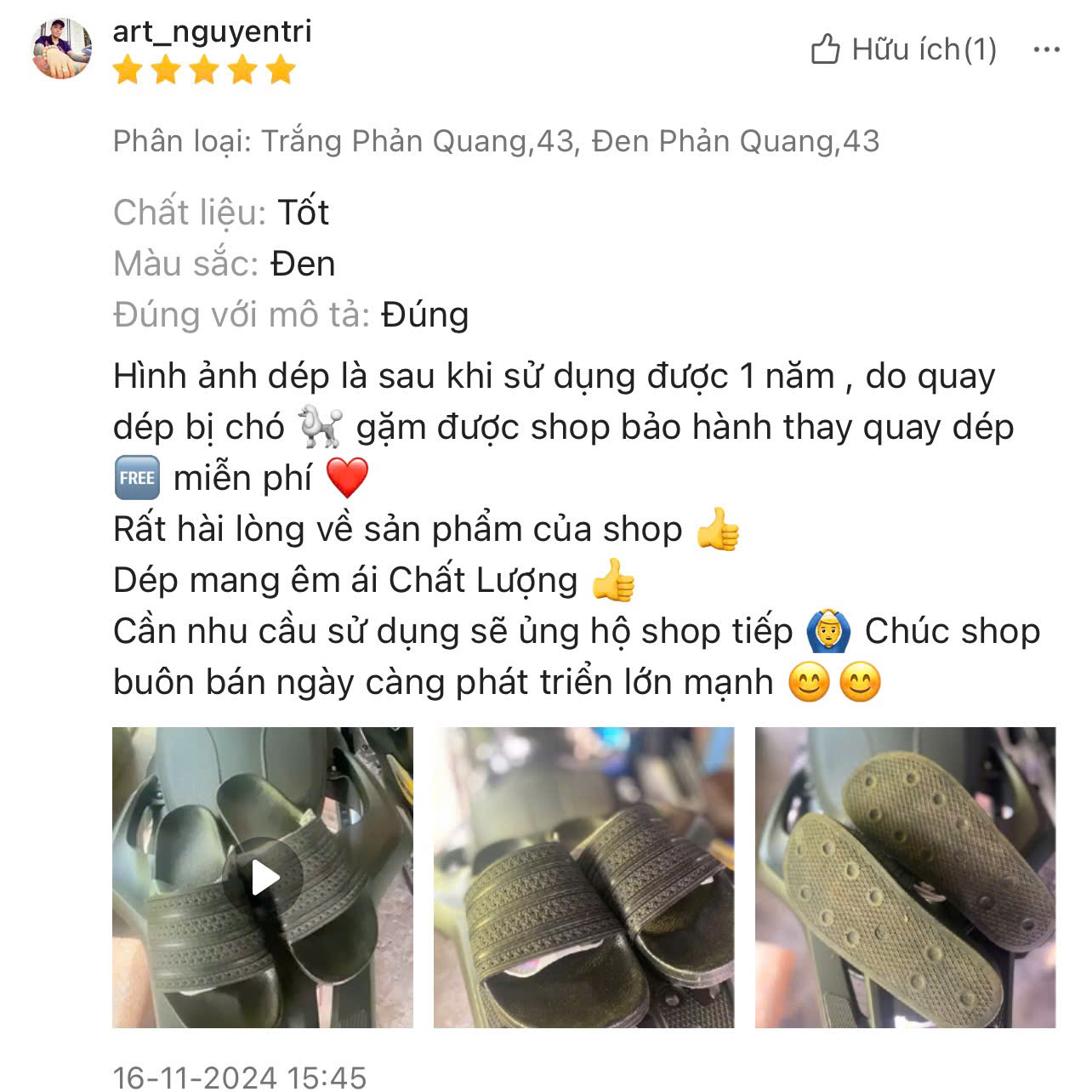
Task: Open the photo showing the sandal soles
Action: coord(905,877)
